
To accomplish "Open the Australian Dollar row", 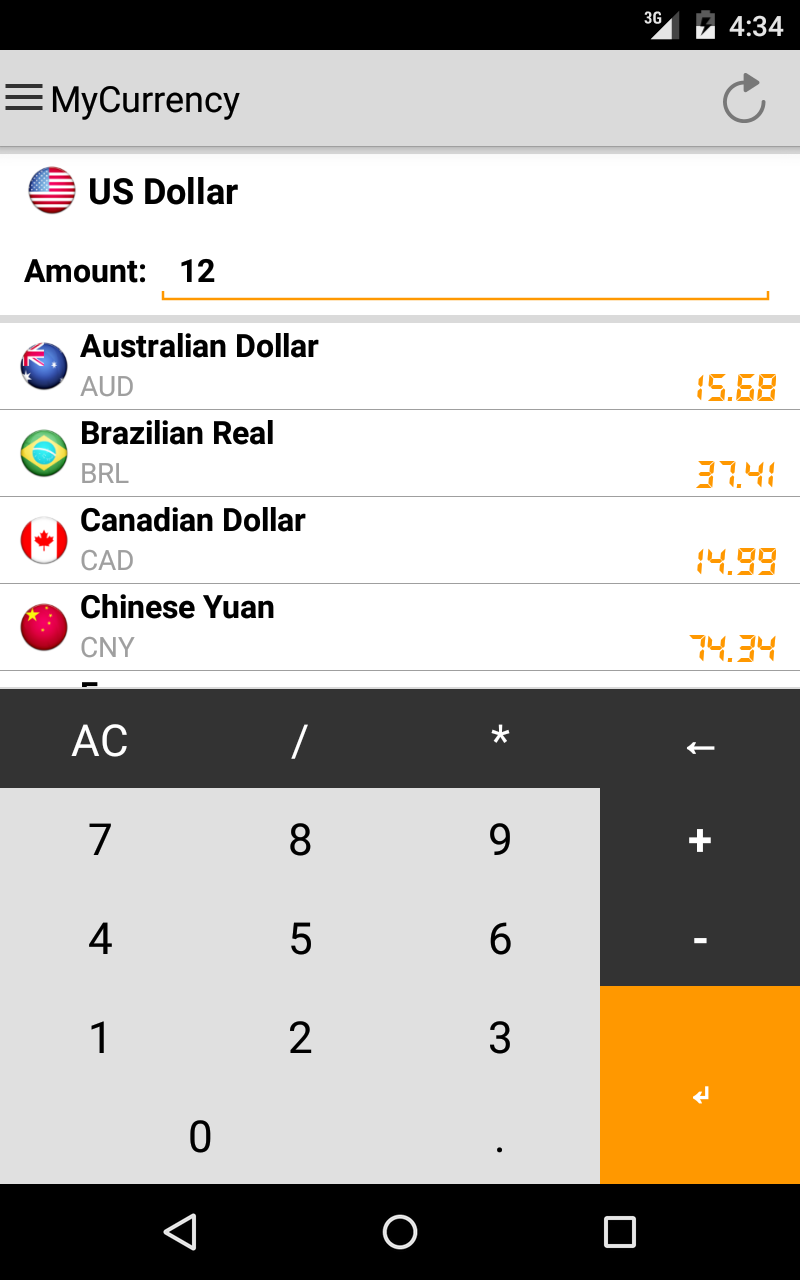I will pos(400,366).
